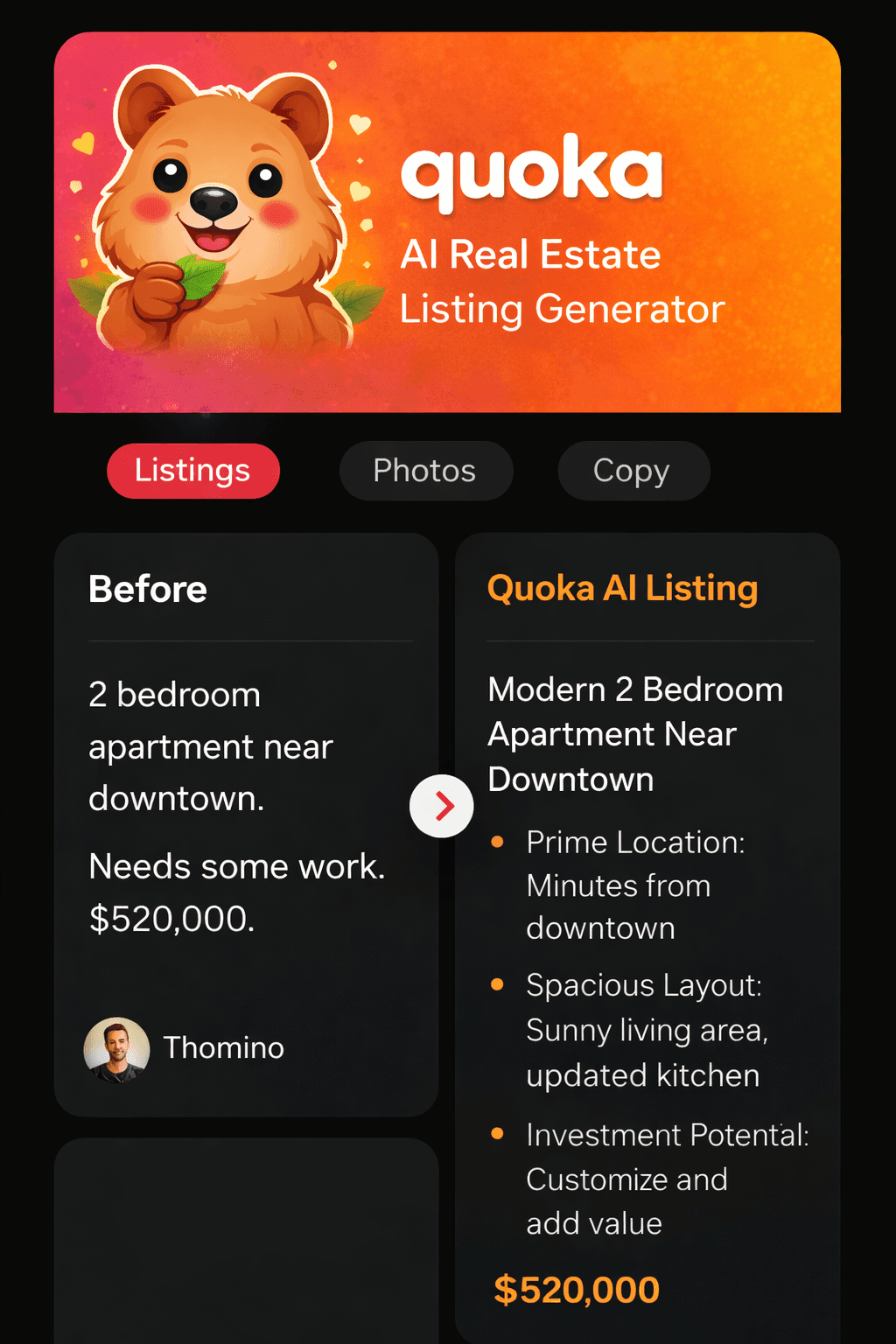Tap the red arrow between the cards
Image resolution: width=896 pixels, height=1344 pixels.
(x=442, y=806)
